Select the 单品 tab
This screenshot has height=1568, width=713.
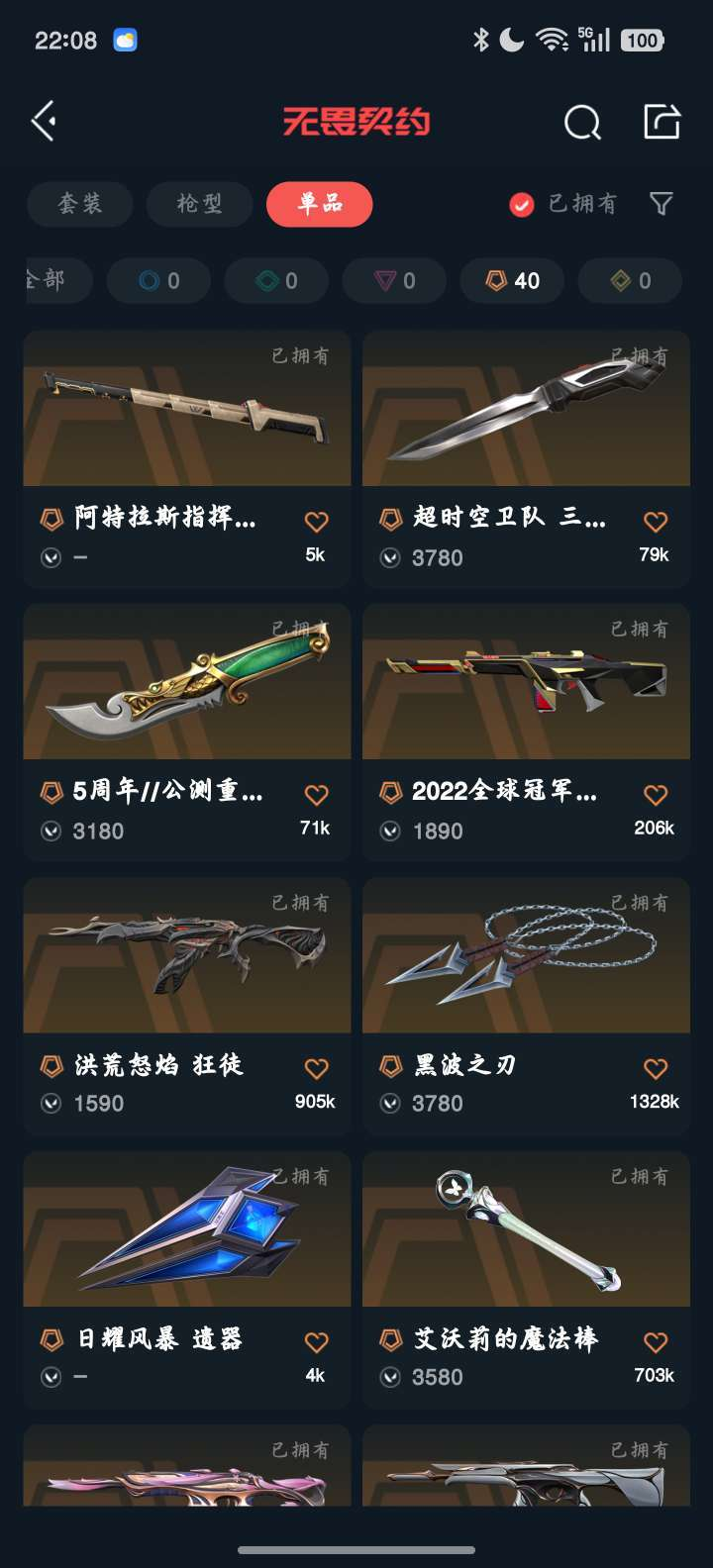(319, 204)
